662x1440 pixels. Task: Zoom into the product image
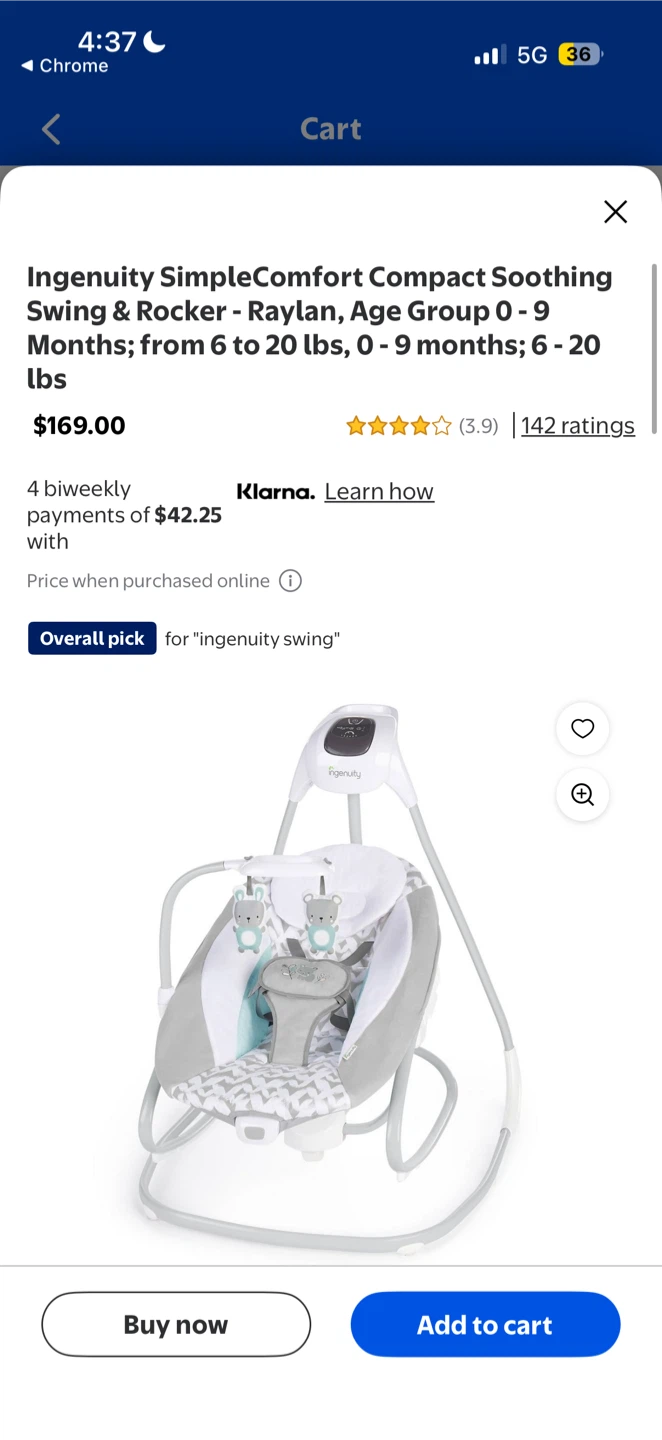click(x=582, y=795)
